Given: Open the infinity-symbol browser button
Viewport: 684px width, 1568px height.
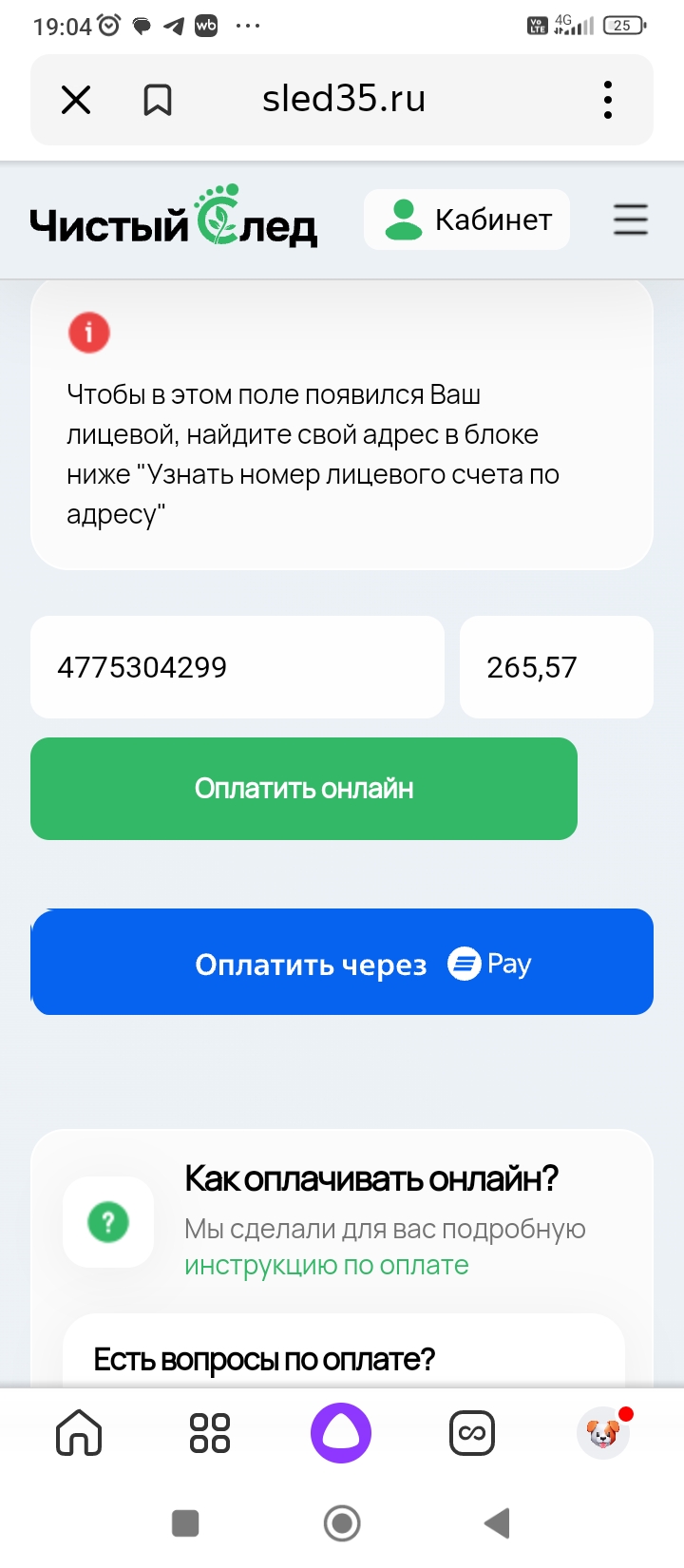Looking at the screenshot, I should pos(472,1432).
